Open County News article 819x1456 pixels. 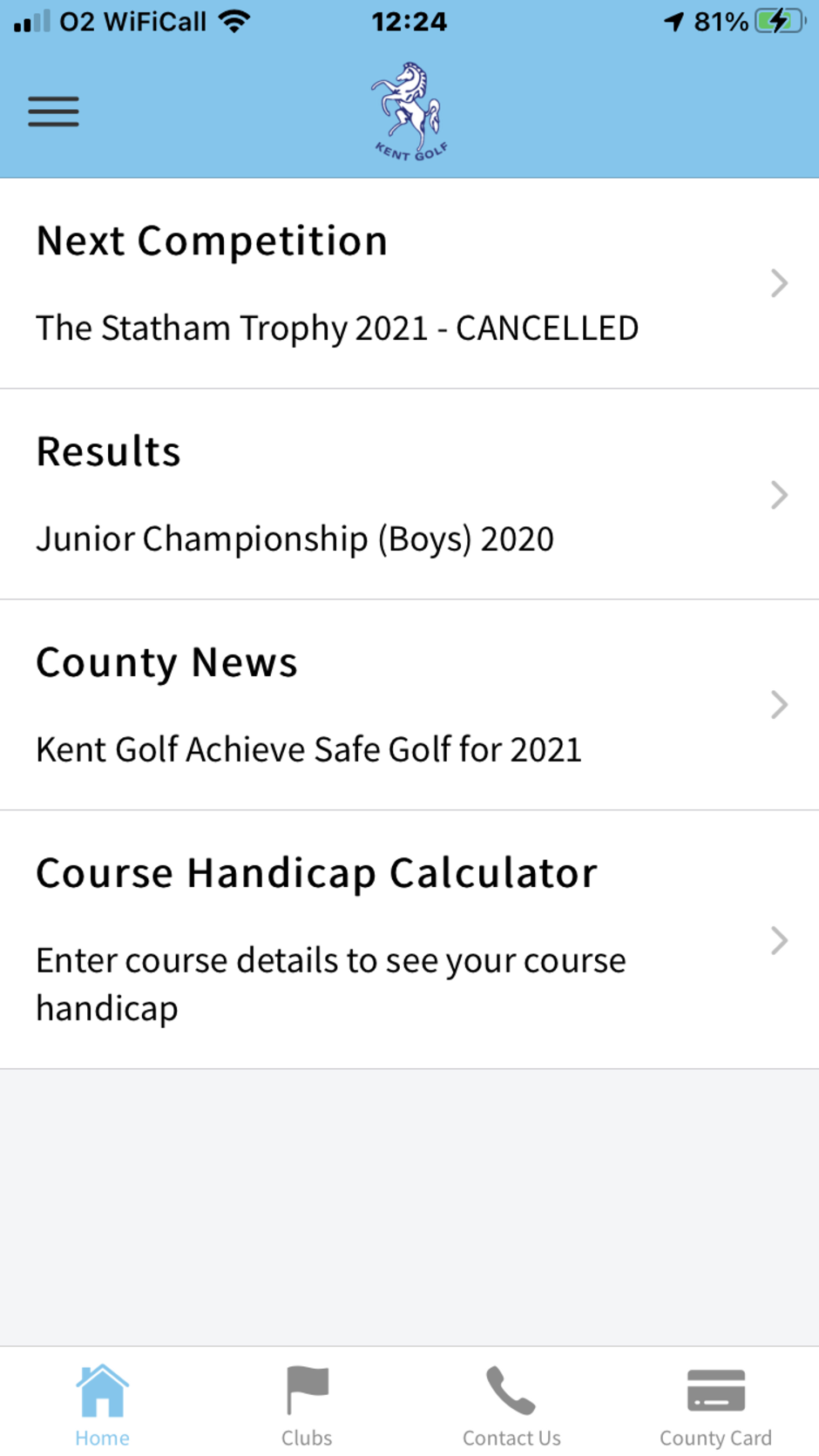point(409,705)
